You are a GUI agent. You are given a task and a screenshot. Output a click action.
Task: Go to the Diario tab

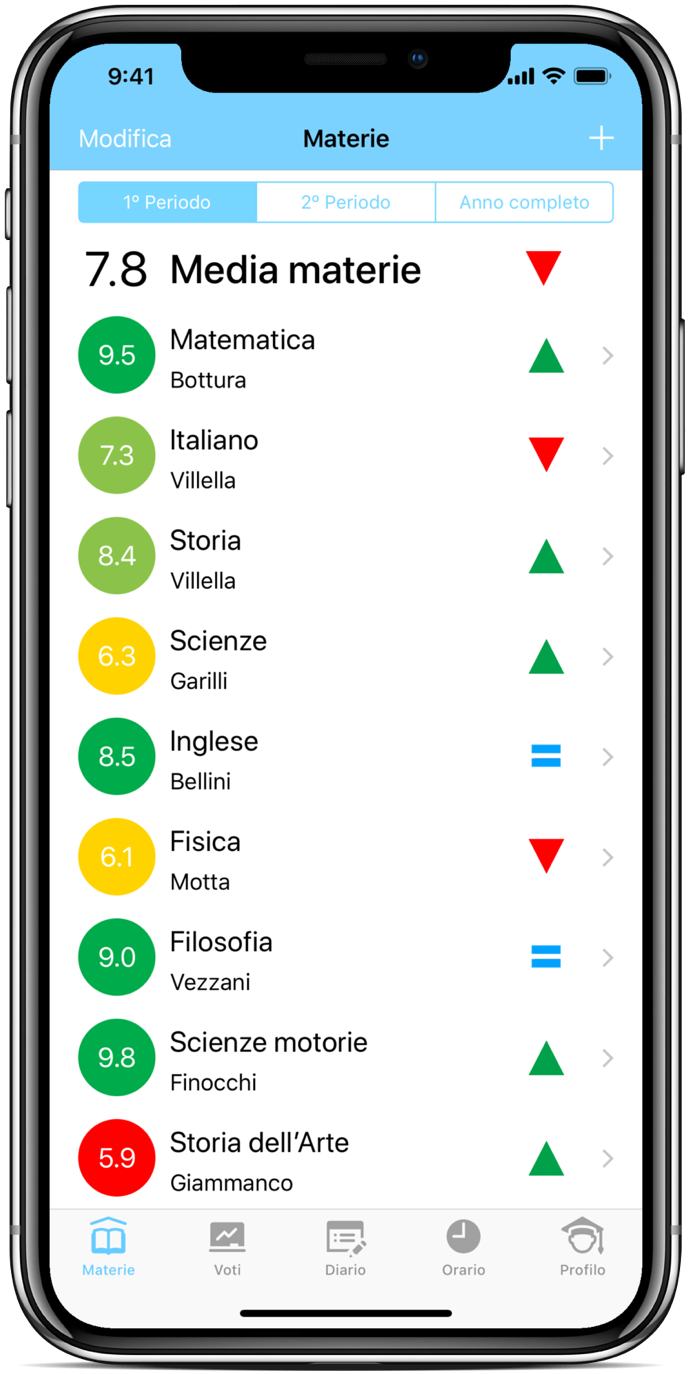345,1248
